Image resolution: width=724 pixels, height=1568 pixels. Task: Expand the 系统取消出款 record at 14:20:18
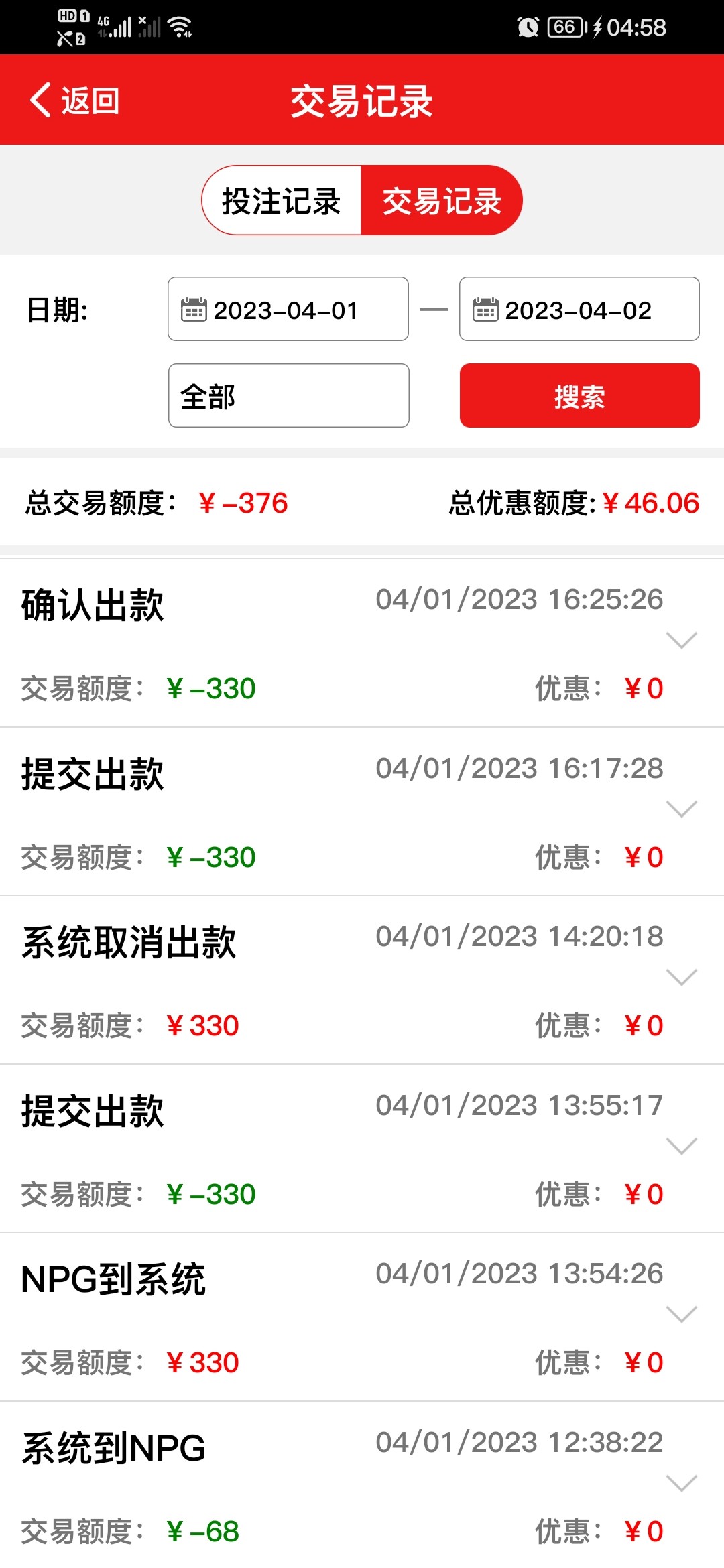coord(682,978)
